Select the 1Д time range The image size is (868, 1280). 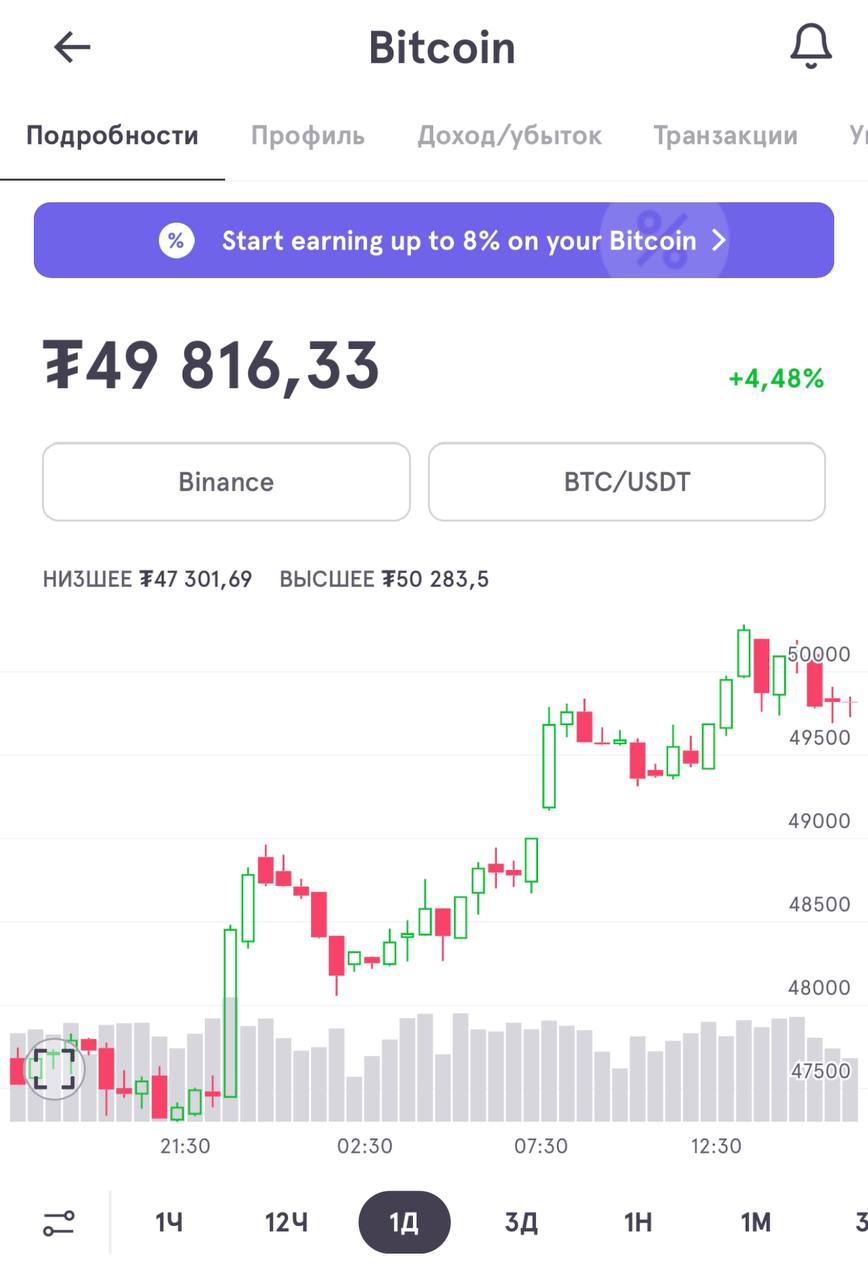click(404, 1222)
